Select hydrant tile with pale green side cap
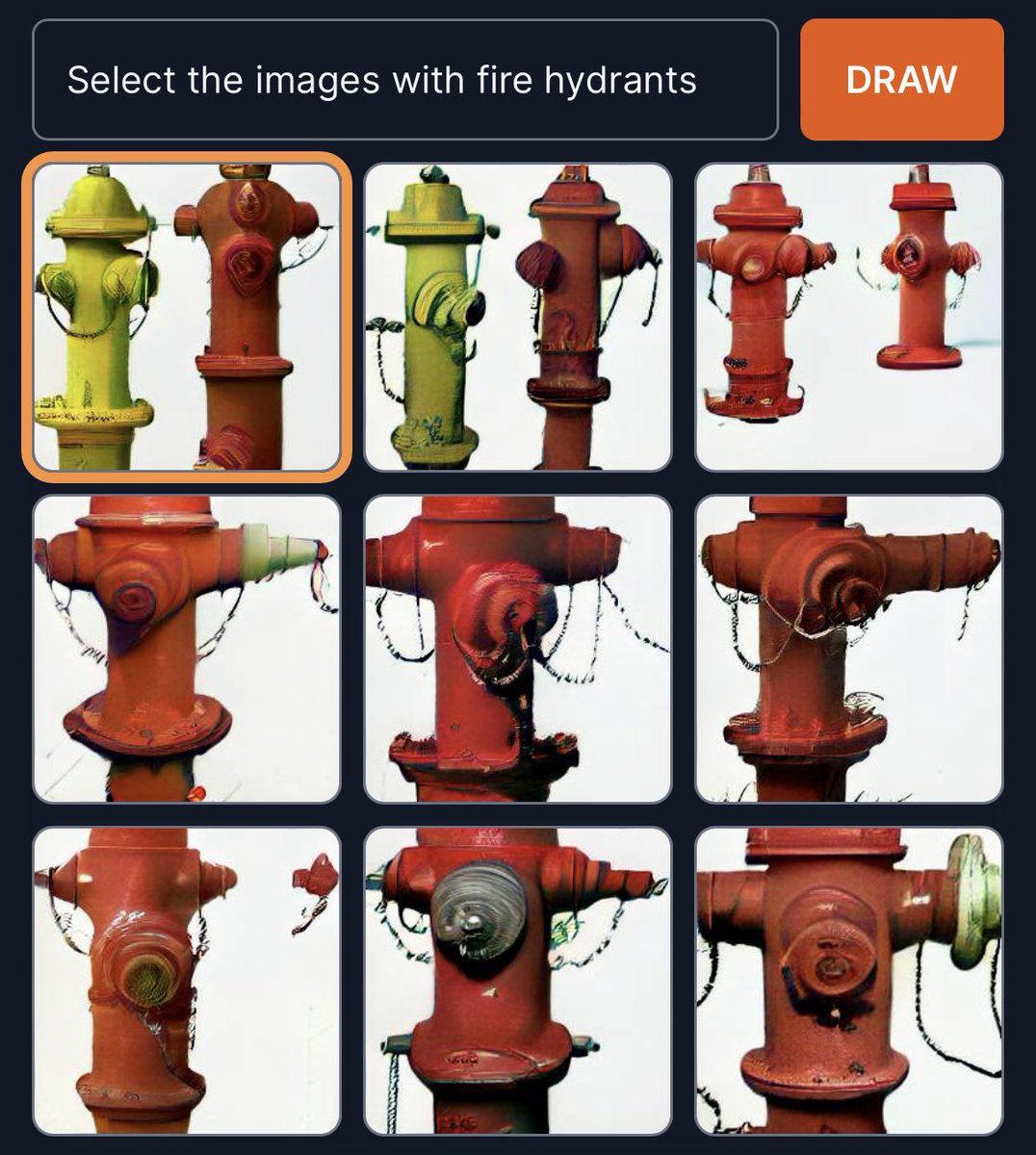Screen dimensions: 1036x1155 tap(848, 980)
